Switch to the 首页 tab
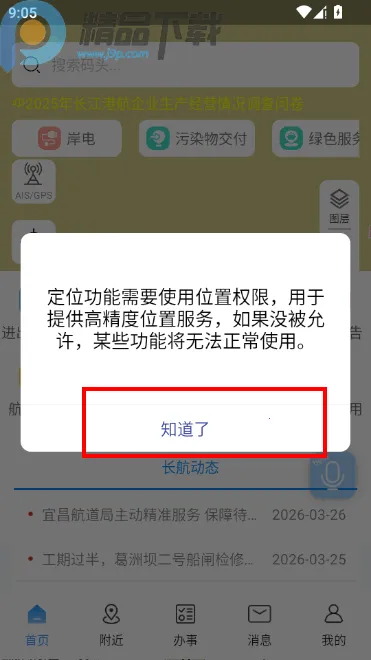Screen dimensions: 371x660 [37, 625]
